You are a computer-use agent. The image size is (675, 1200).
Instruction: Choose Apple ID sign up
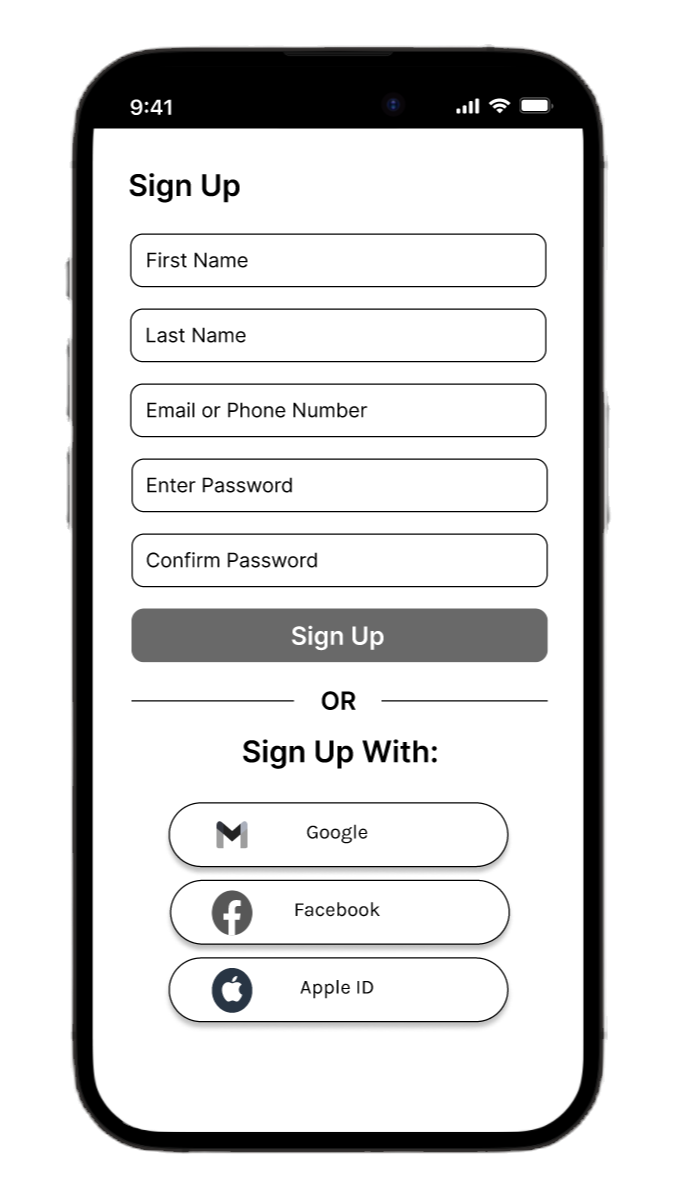click(338, 989)
